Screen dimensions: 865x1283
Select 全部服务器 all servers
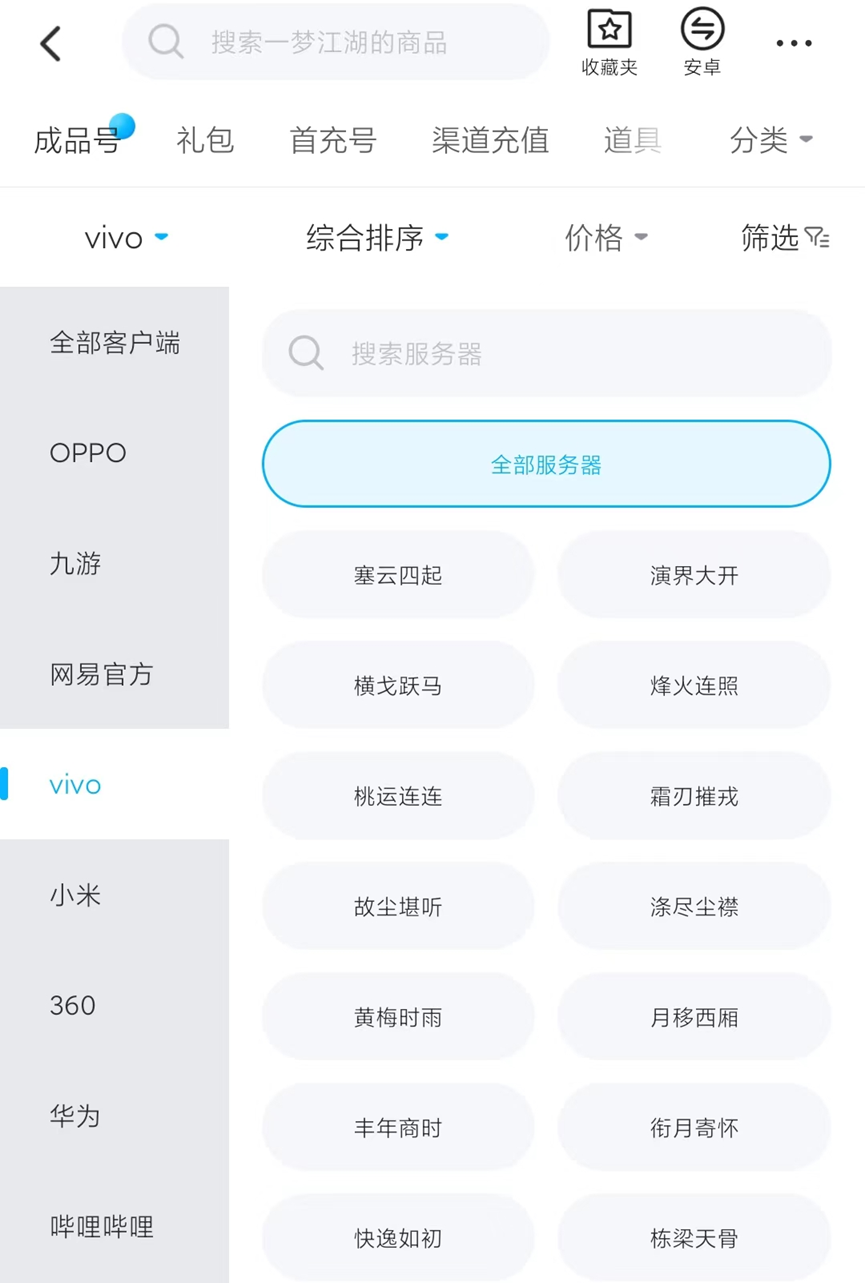pos(546,465)
